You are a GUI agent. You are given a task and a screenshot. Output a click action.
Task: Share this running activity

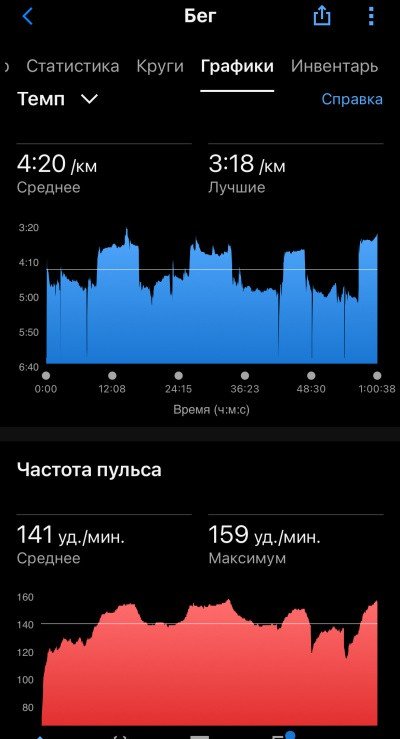(x=322, y=16)
